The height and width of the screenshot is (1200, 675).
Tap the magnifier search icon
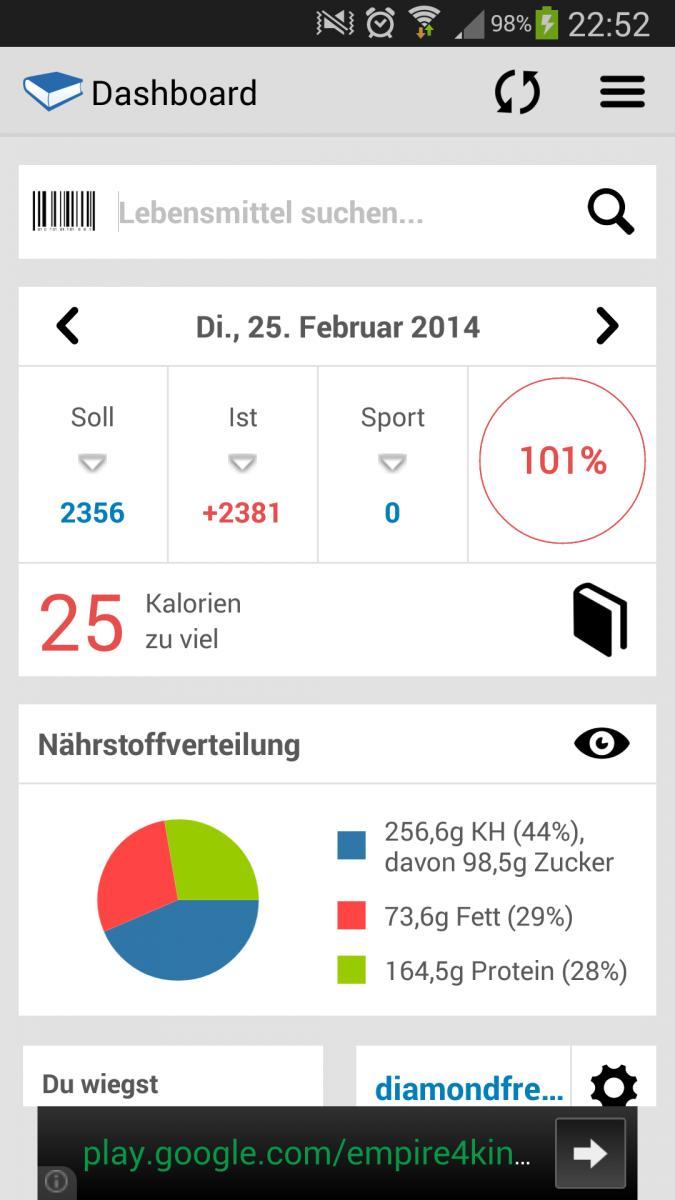tap(610, 212)
